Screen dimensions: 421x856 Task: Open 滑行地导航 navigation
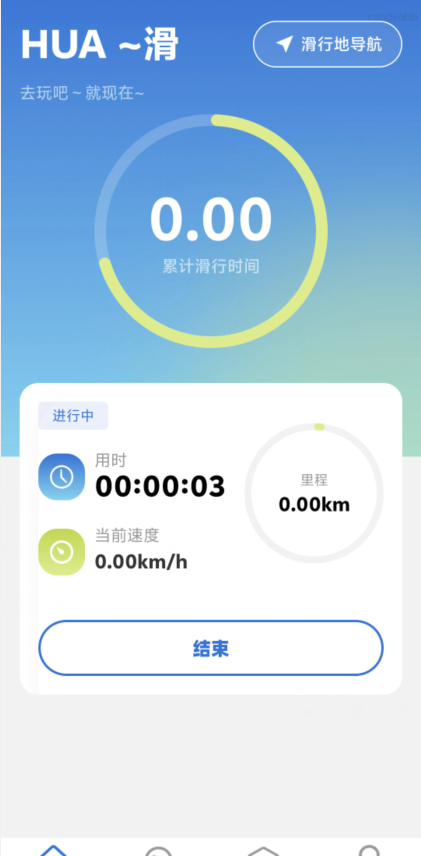click(x=328, y=44)
